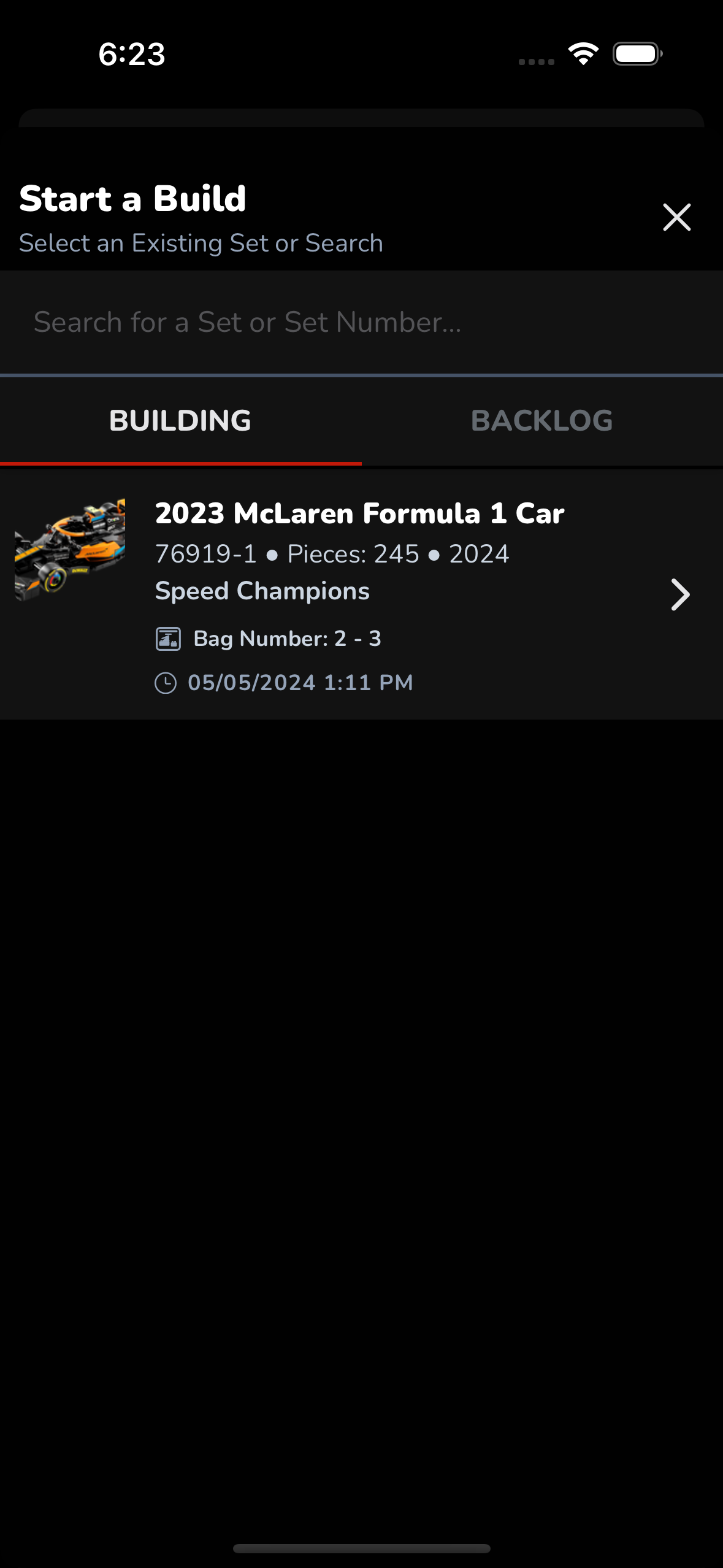Toggle to the BACKLOG view
The width and height of the screenshot is (723, 1568).
point(541,421)
